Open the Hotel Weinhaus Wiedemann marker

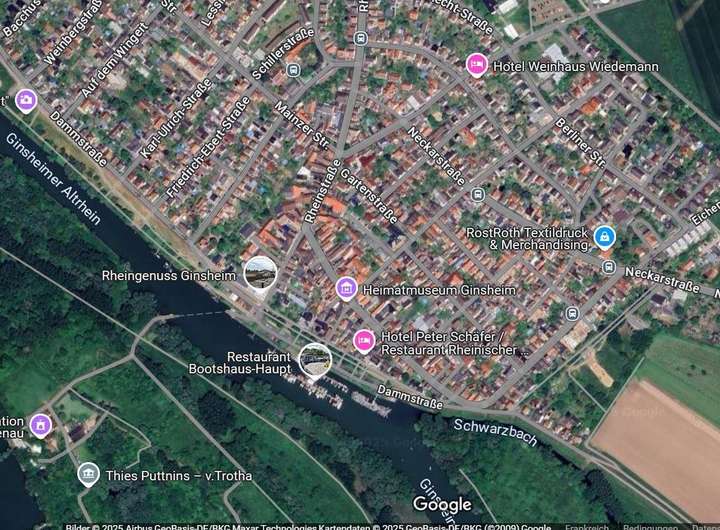pos(477,65)
